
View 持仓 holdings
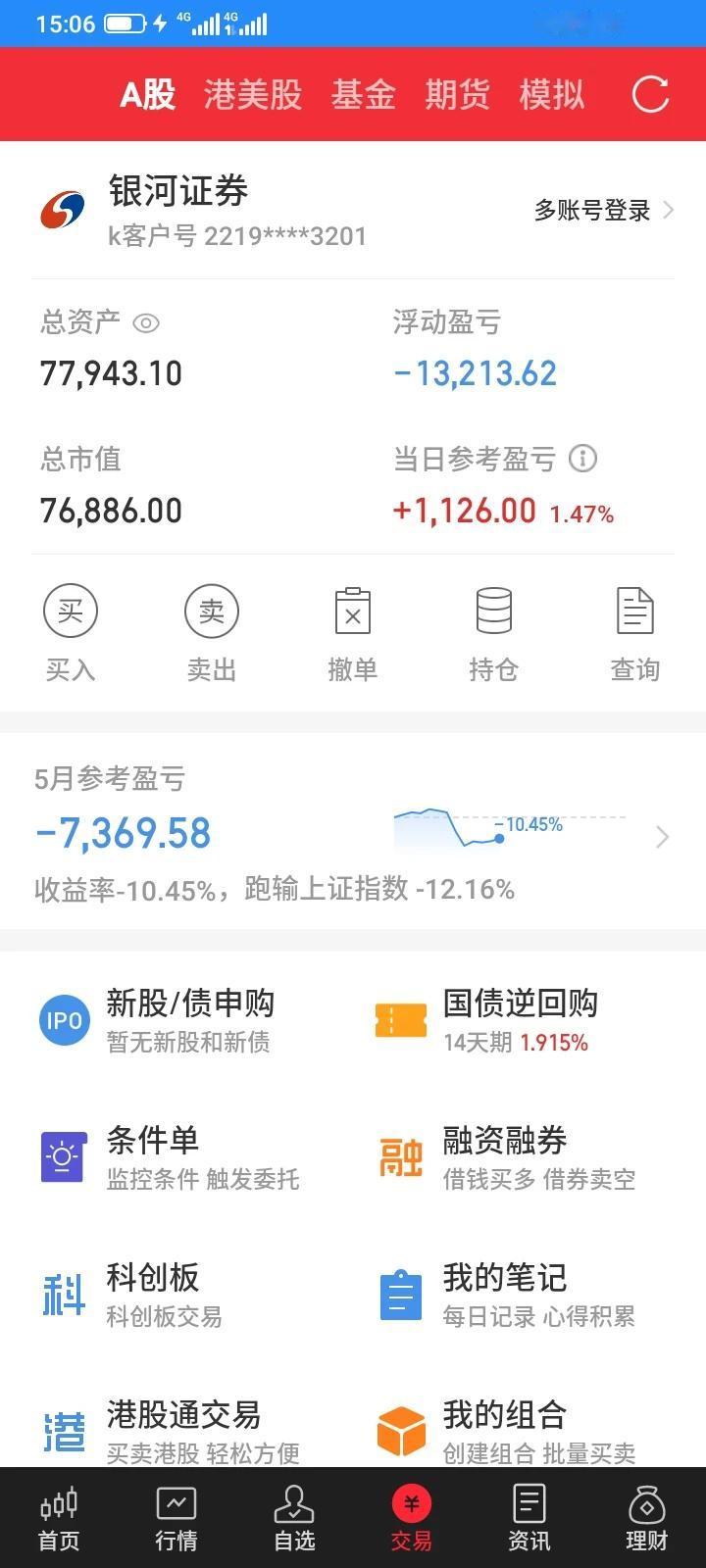[493, 632]
